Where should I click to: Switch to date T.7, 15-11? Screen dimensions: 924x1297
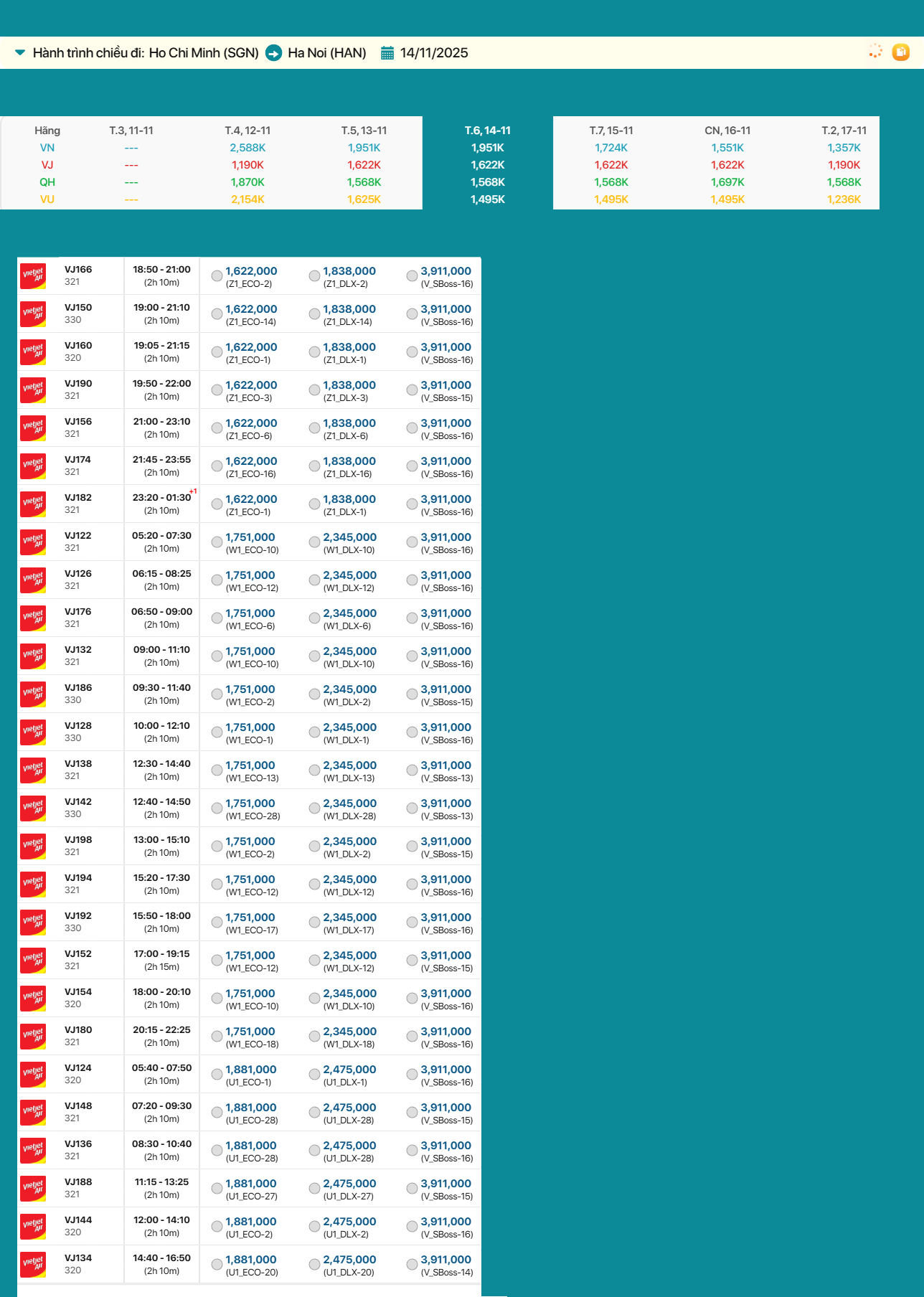coord(611,131)
